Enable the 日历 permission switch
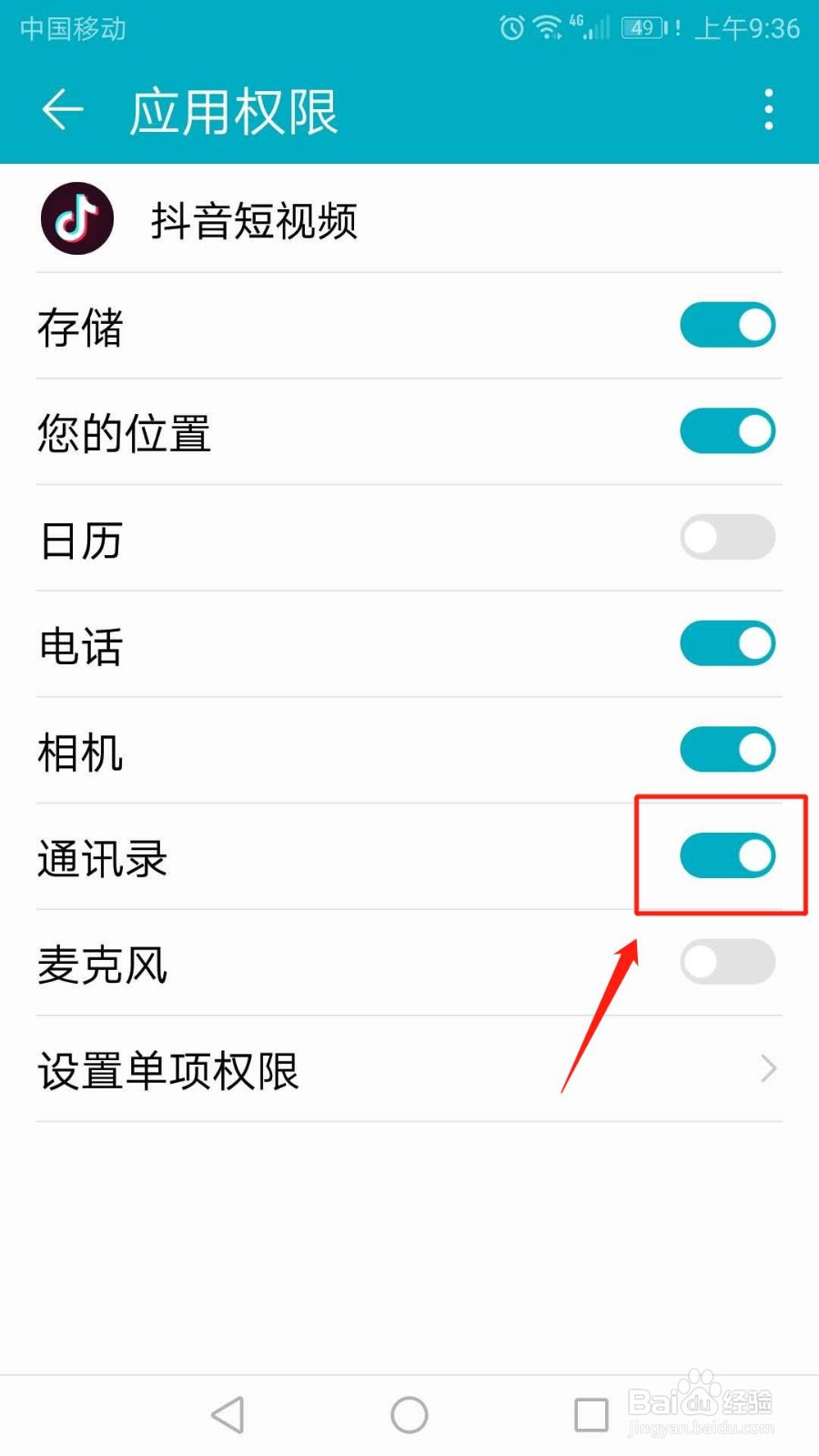The width and height of the screenshot is (819, 1456). (x=727, y=537)
